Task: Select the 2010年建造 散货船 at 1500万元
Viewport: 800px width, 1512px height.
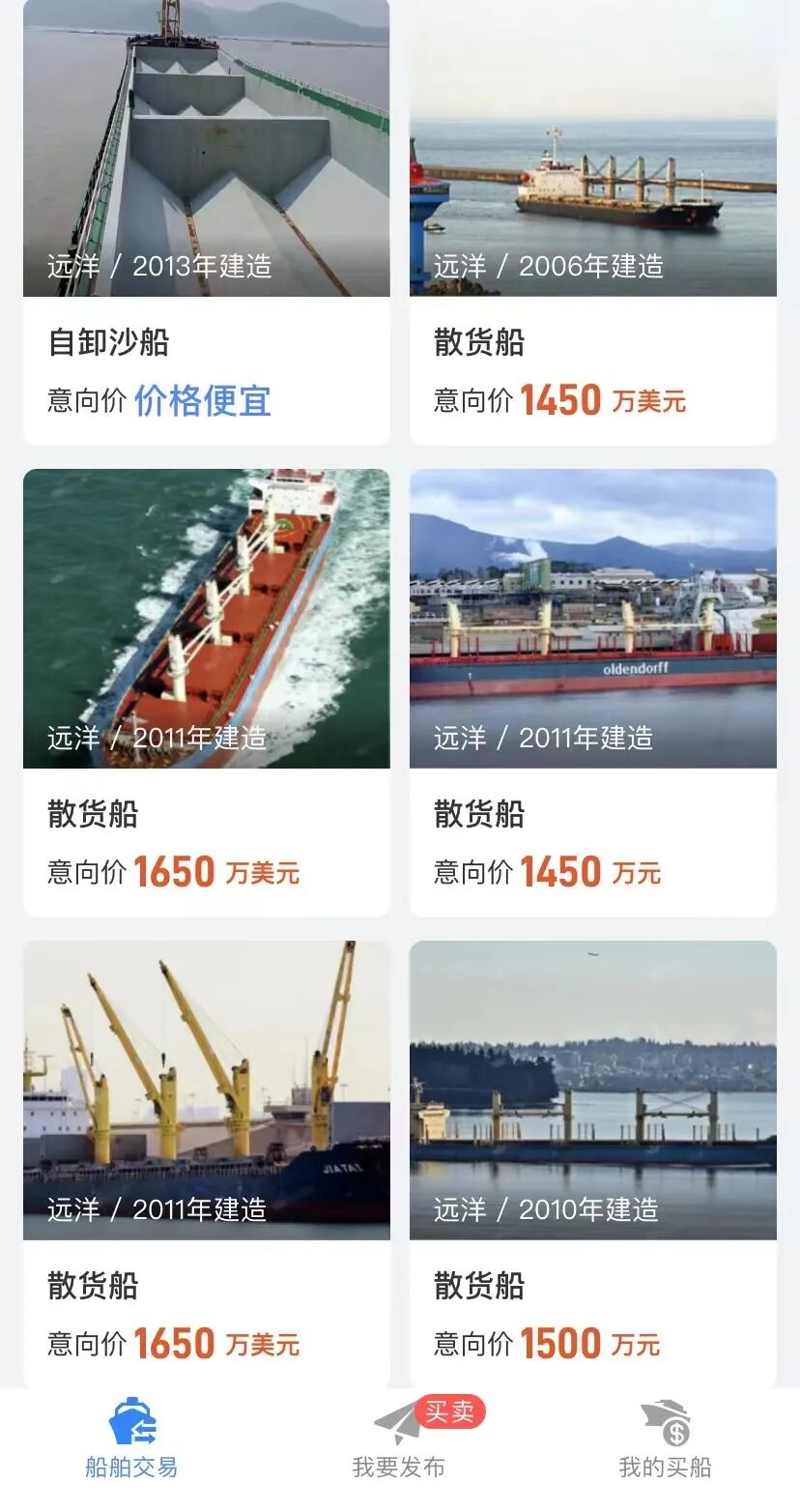Action: pos(592,1164)
